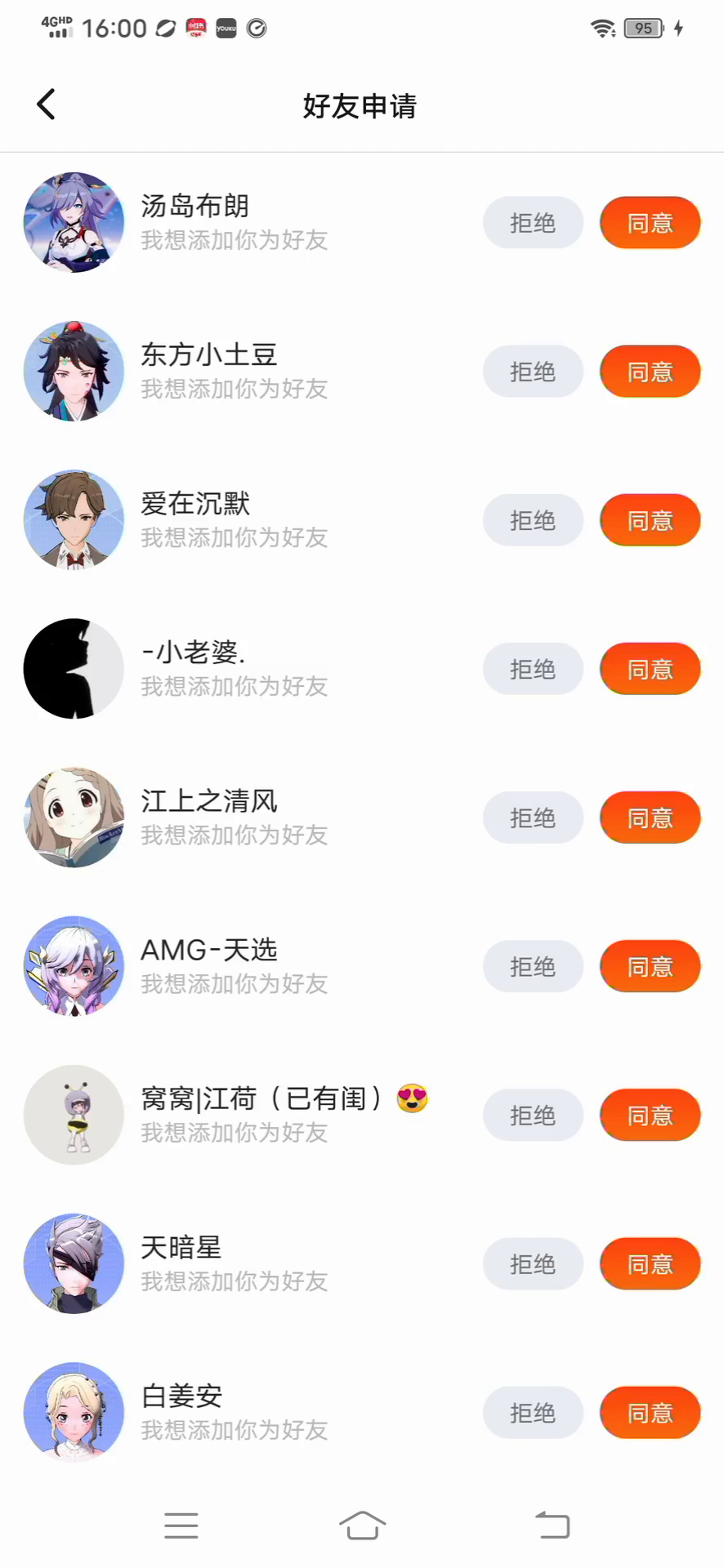This screenshot has width=724, height=1568.
Task: Refuse 江上之清风's friend request
Action: pyautogui.click(x=533, y=817)
